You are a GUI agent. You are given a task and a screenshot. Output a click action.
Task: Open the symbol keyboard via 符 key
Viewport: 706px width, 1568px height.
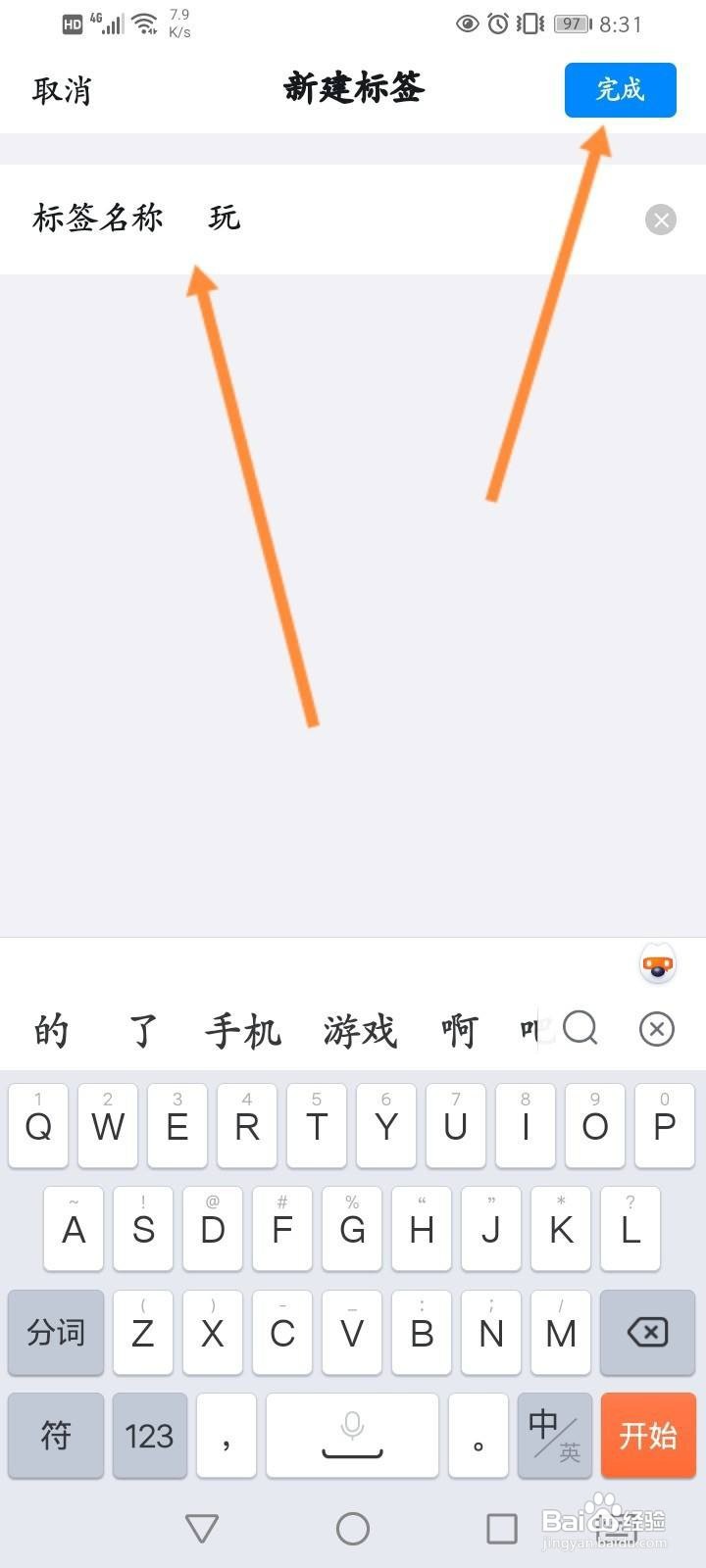pyautogui.click(x=55, y=1436)
